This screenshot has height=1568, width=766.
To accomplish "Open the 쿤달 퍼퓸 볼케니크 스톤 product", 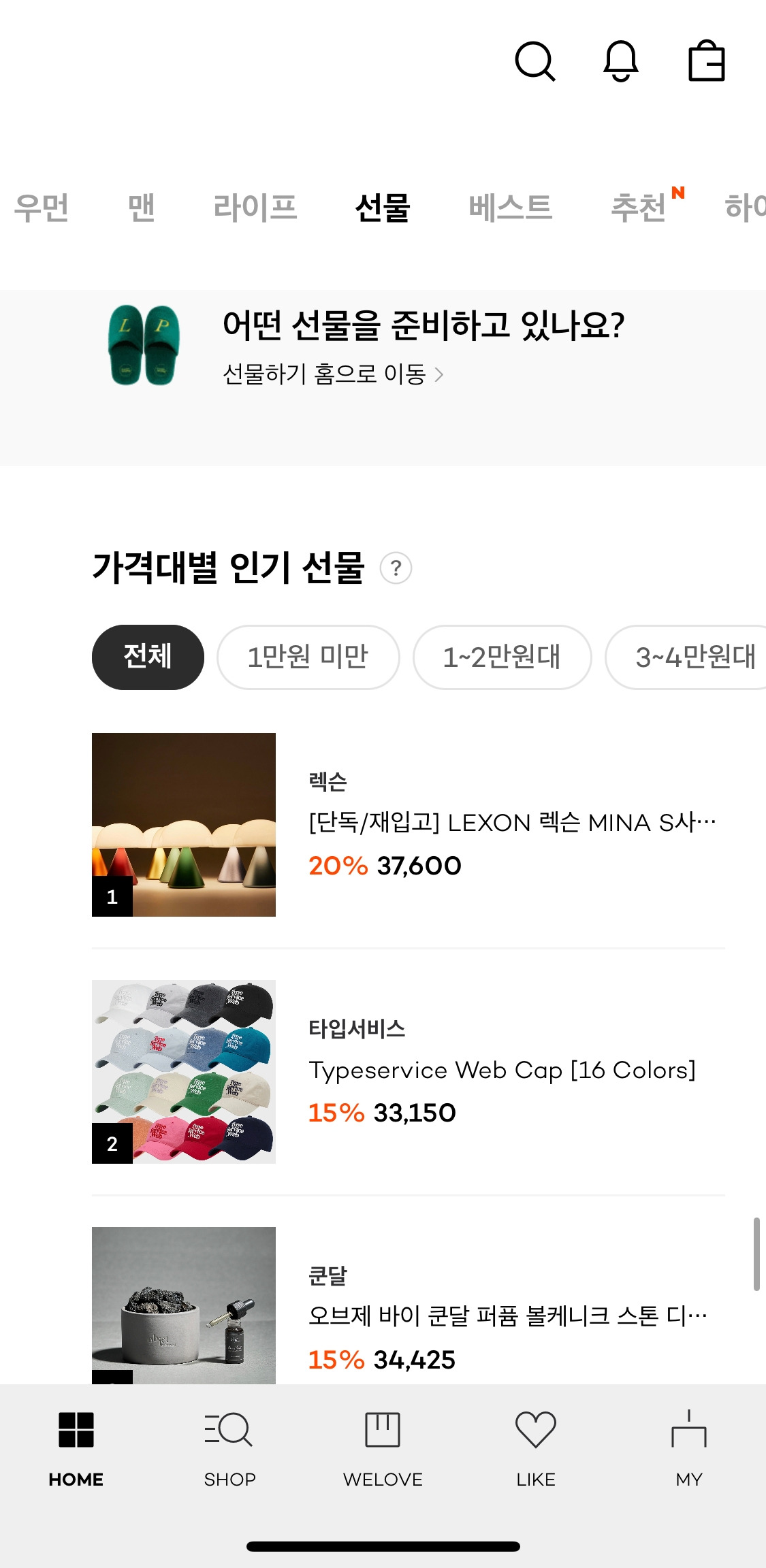I will 409,1305.
